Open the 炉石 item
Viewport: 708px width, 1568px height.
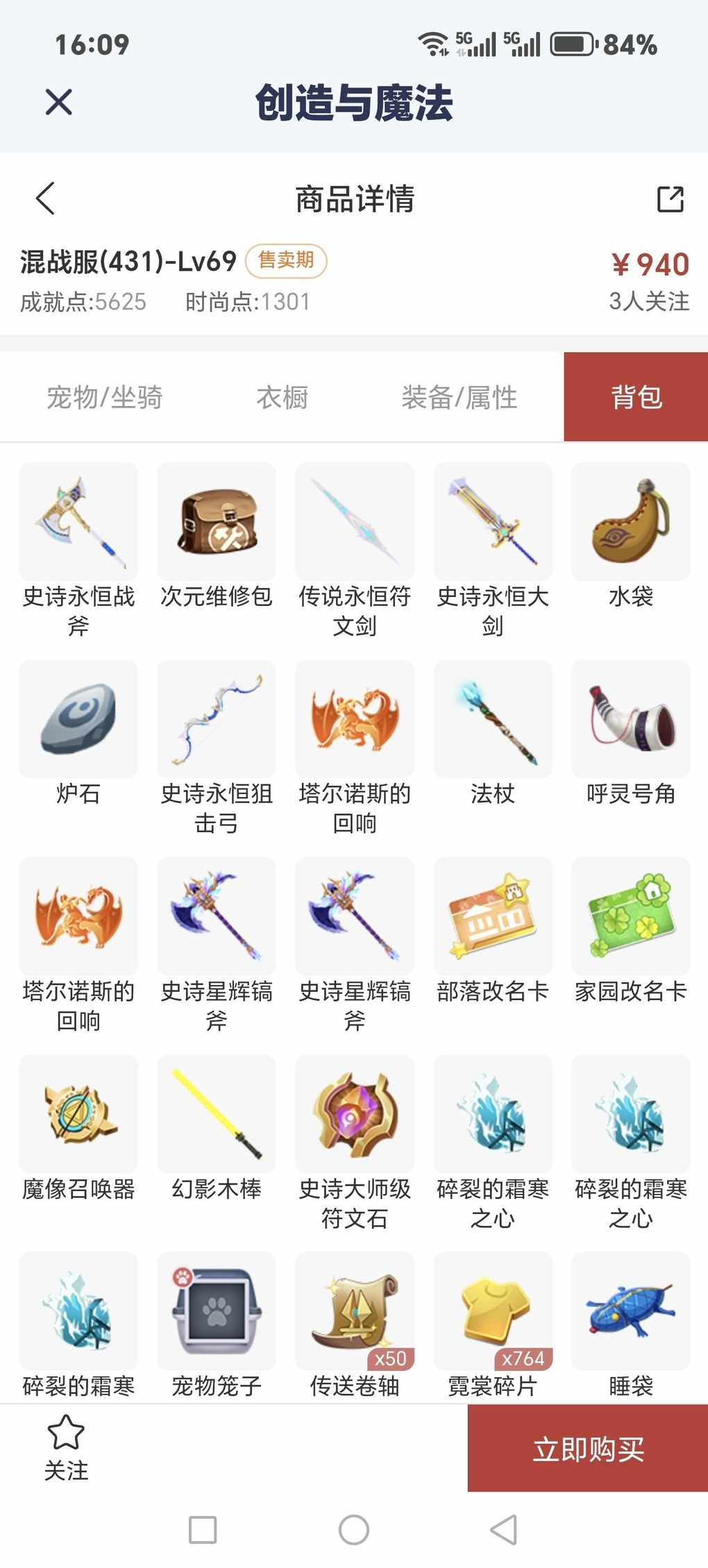coord(78,719)
